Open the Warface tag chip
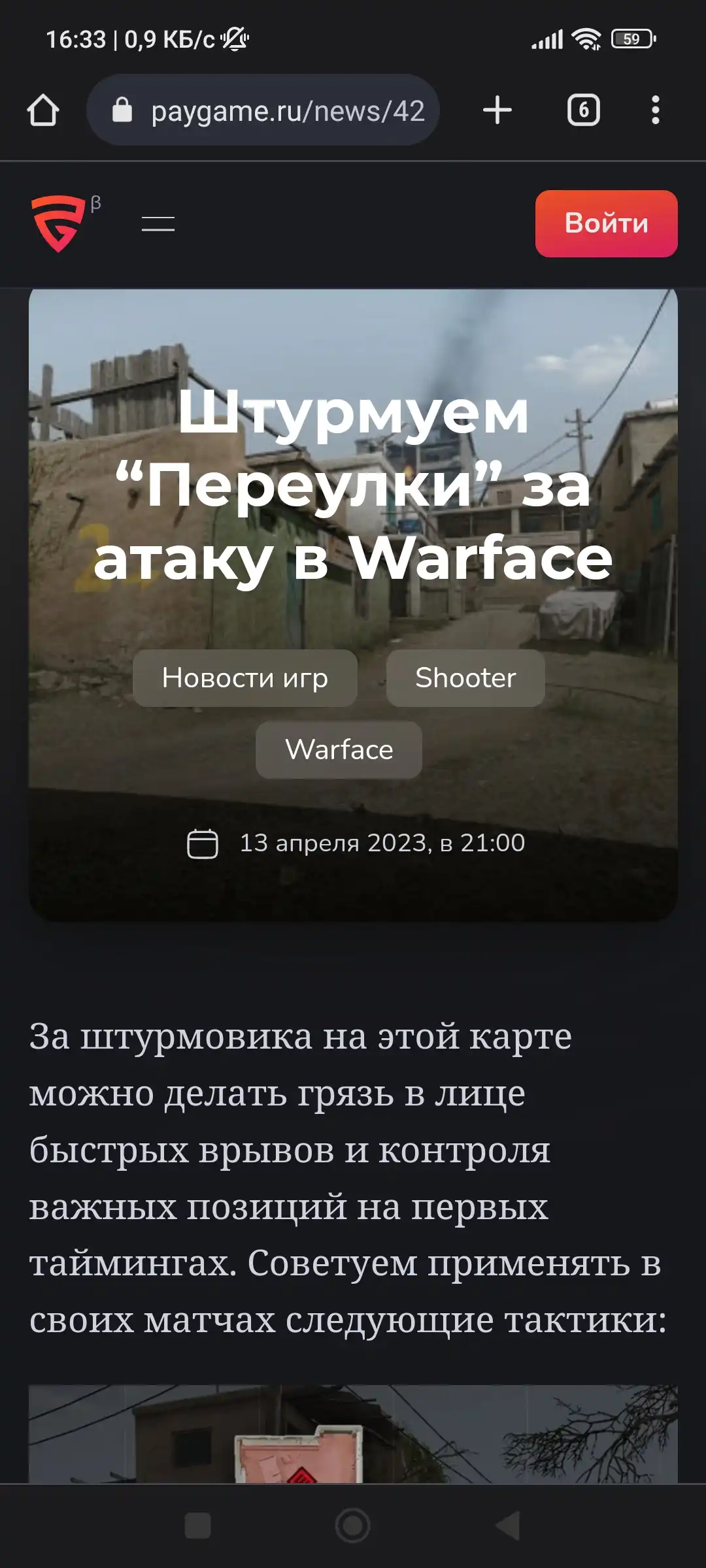Viewport: 706px width, 1568px height. (339, 749)
